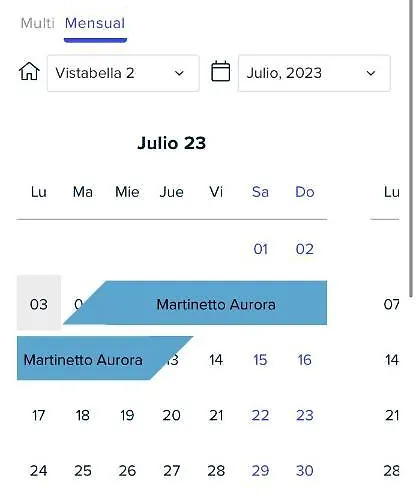Select Saturday 15 in the calendar

(x=260, y=360)
